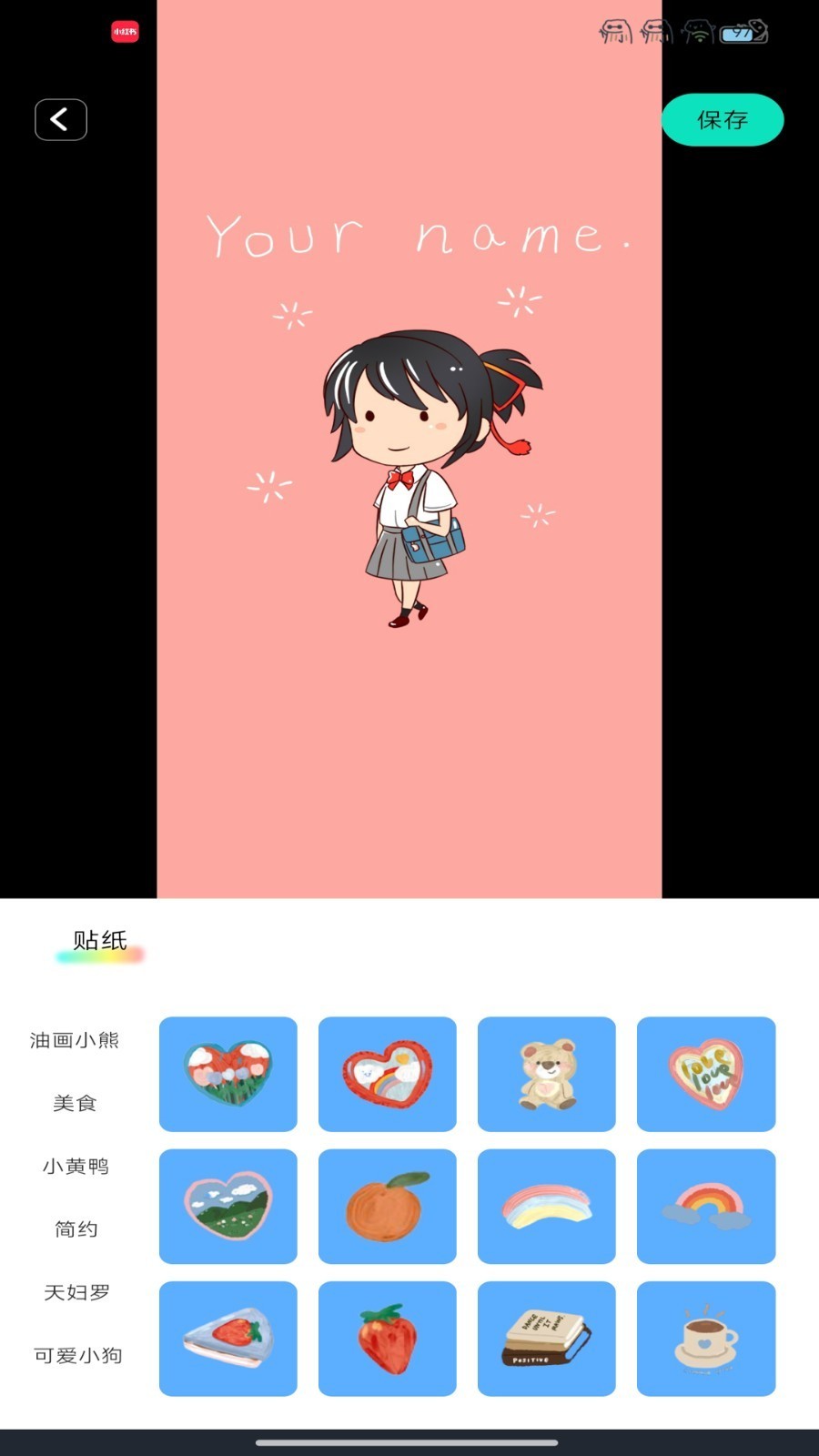Select the red rainbow heart sticker
The width and height of the screenshot is (819, 1456).
[387, 1074]
